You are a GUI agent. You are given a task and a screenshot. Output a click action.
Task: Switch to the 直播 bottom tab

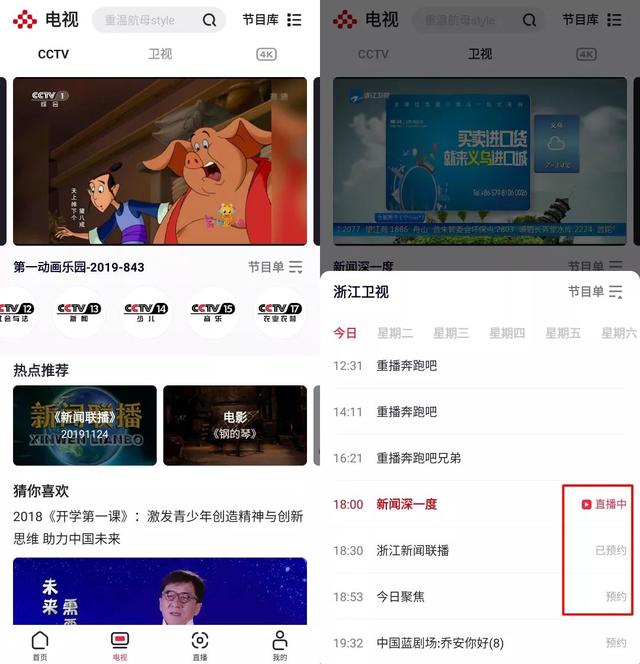(x=200, y=645)
